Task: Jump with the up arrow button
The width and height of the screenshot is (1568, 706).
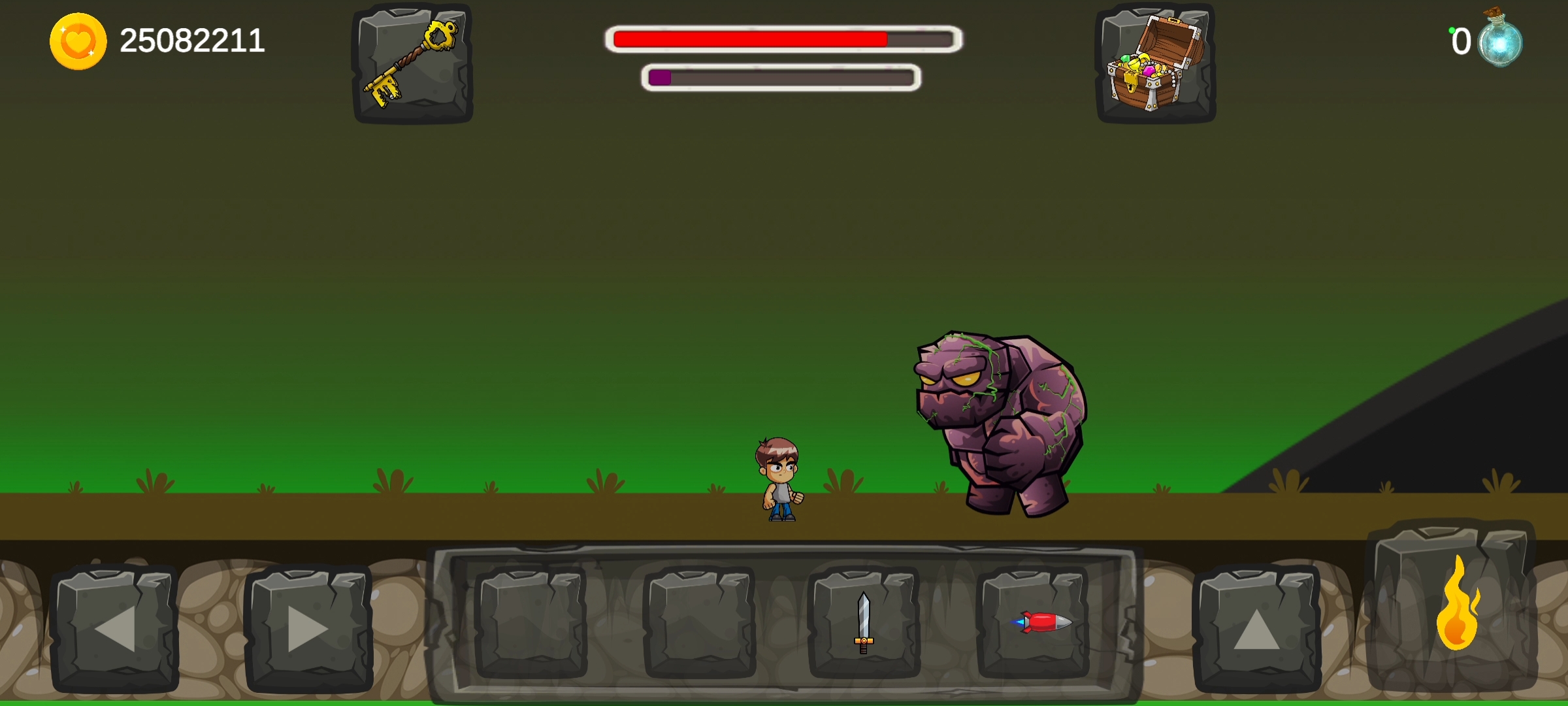Action: click(1256, 628)
